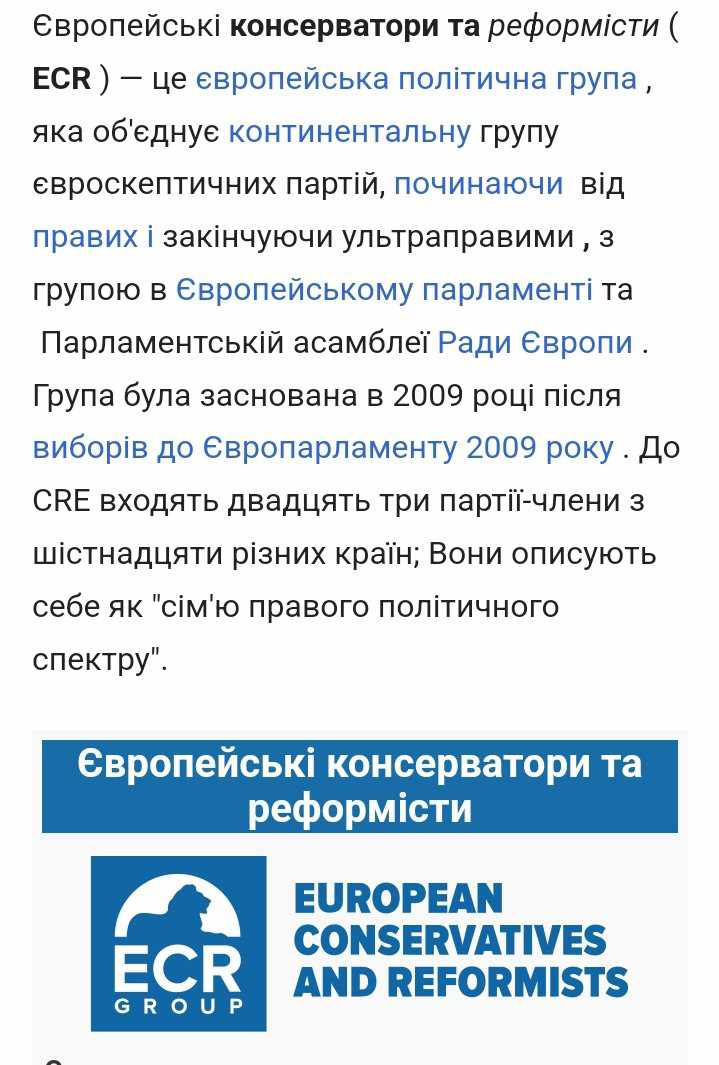Open the 'Європейському парламенті' link

point(384,290)
